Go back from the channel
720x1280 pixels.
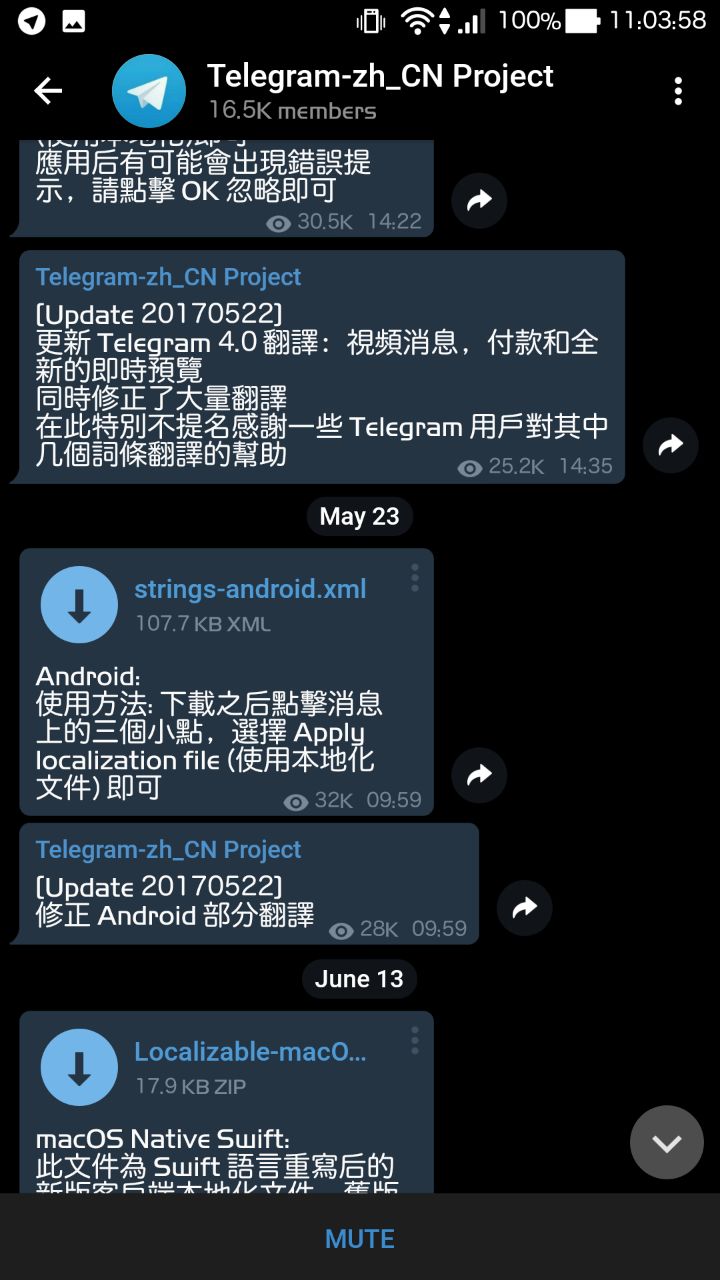coord(48,91)
